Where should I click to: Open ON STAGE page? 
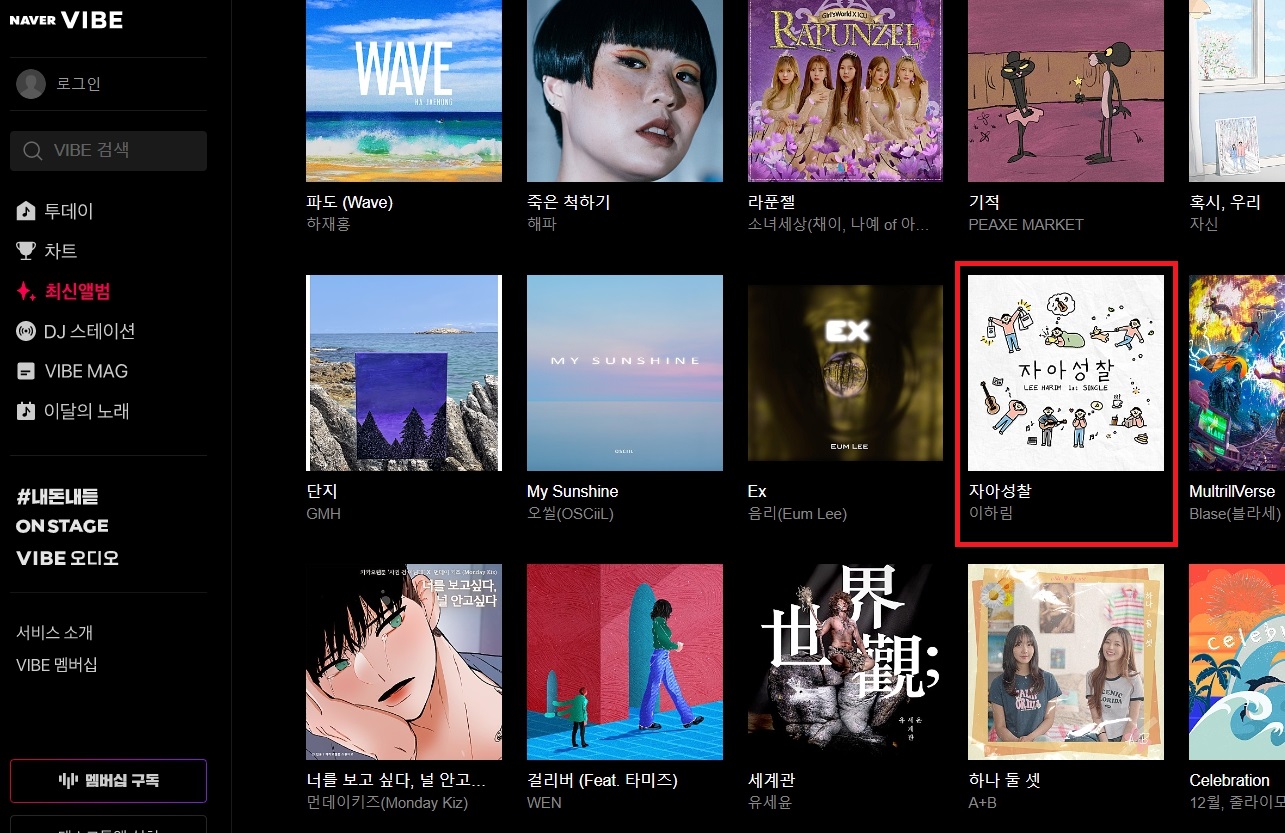[62, 526]
